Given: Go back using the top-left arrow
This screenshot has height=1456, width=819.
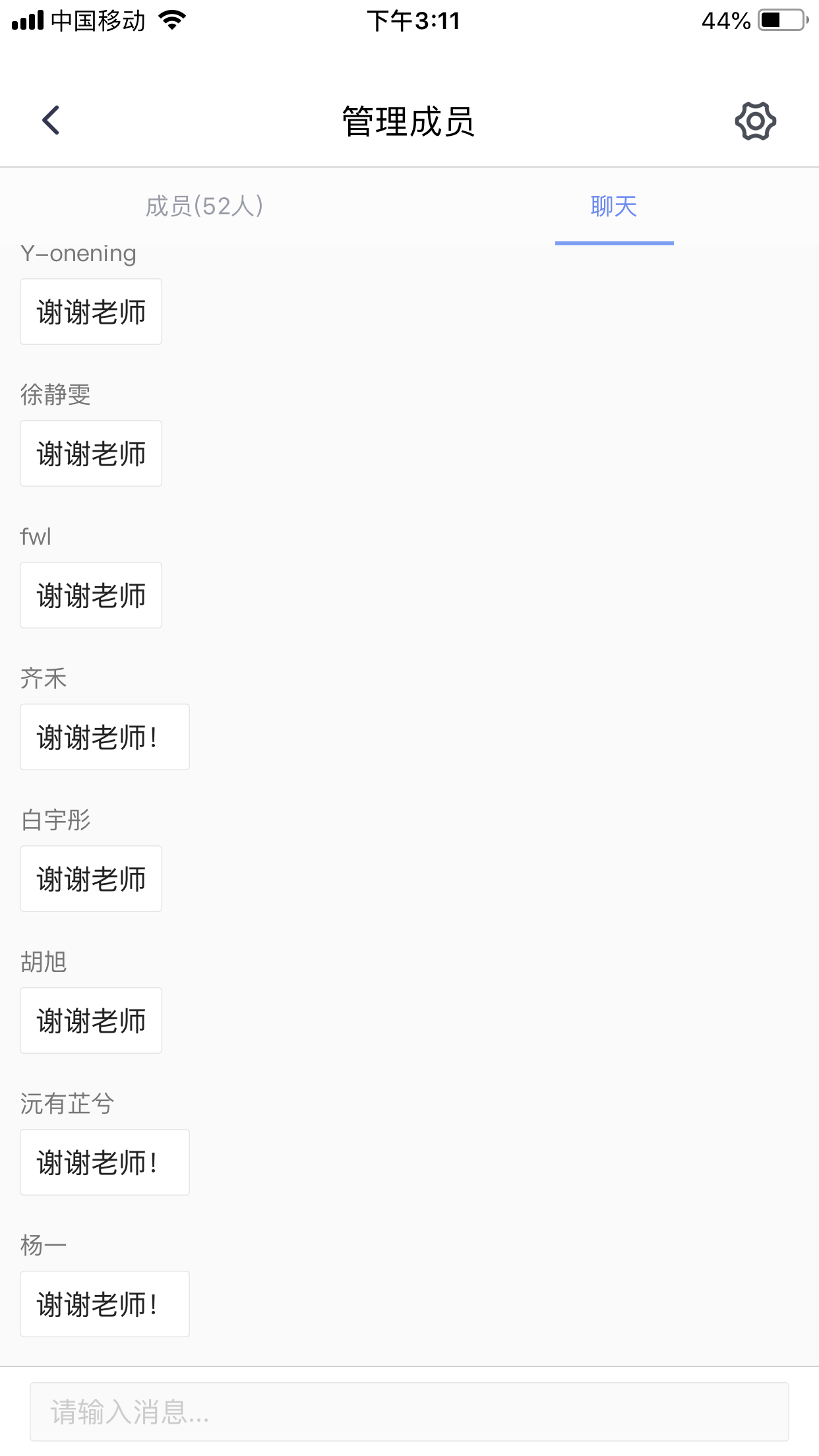Looking at the screenshot, I should (x=51, y=120).
